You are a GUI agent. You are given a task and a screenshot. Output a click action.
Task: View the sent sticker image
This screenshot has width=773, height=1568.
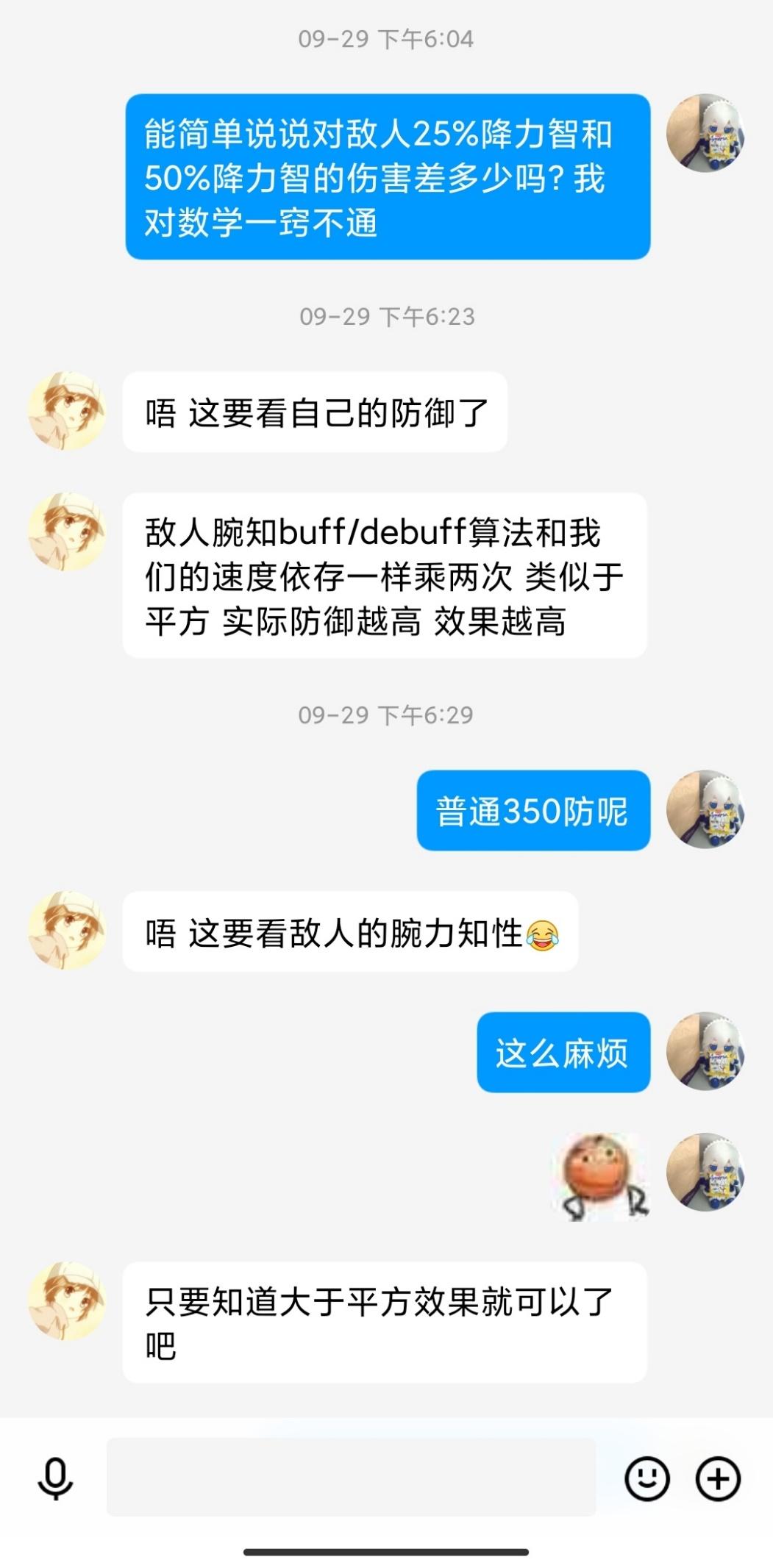pyautogui.click(x=602, y=1177)
